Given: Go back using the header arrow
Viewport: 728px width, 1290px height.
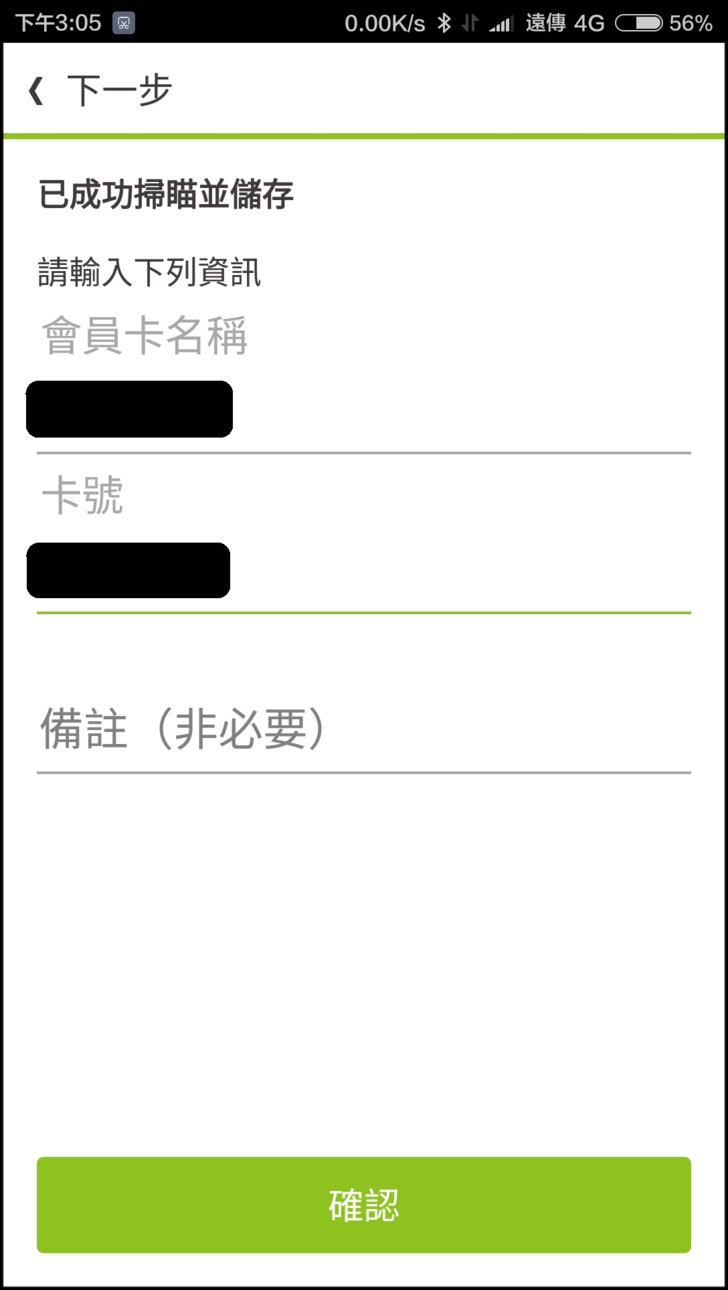Looking at the screenshot, I should click(37, 91).
